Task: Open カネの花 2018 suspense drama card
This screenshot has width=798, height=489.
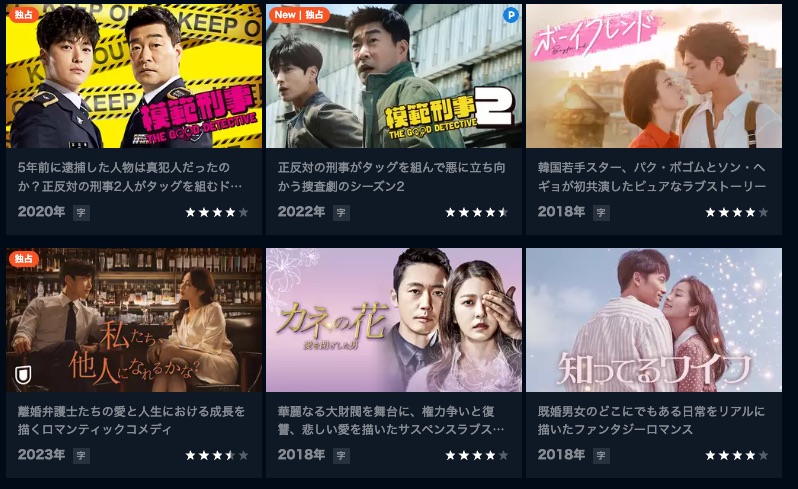Action: (x=393, y=320)
